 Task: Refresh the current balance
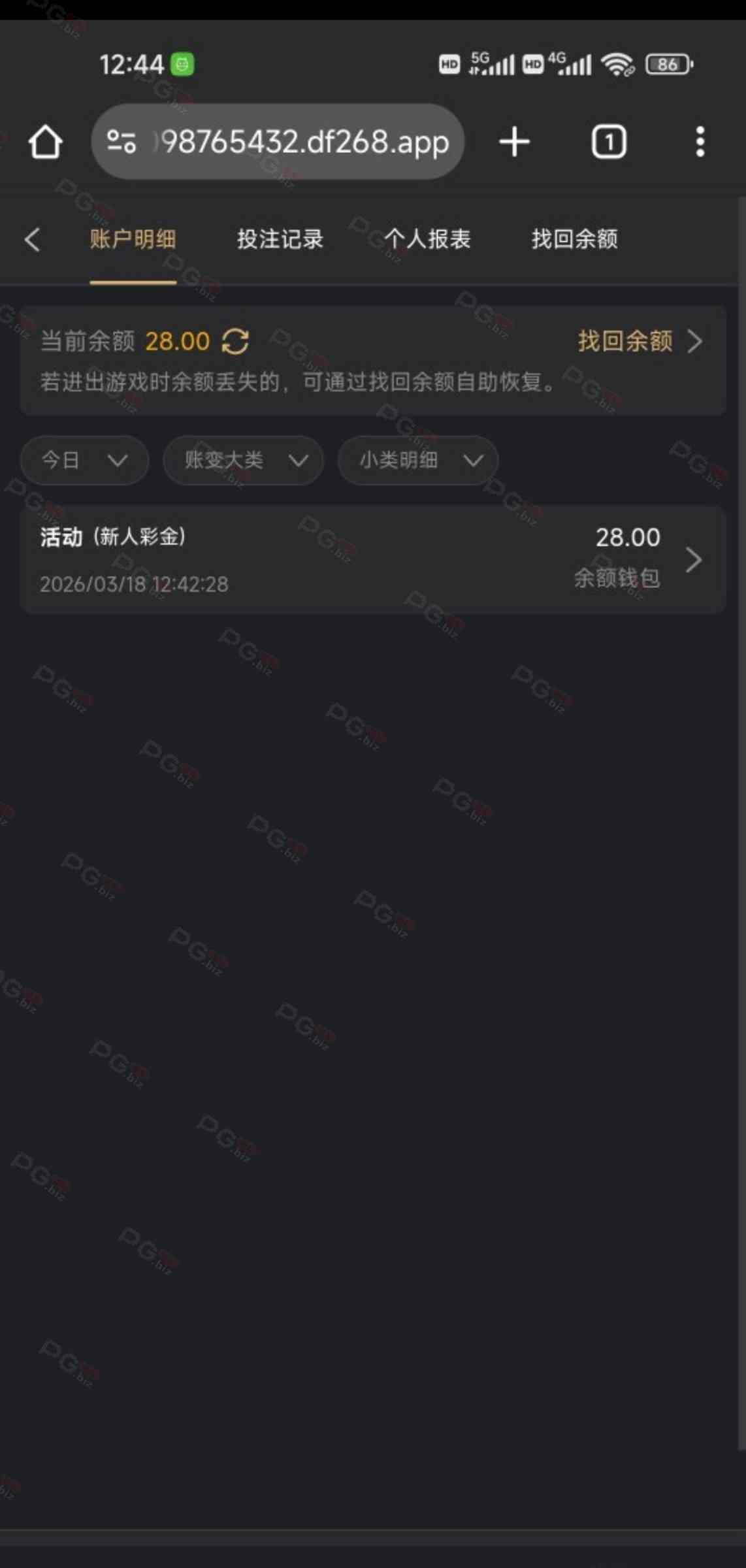(235, 341)
